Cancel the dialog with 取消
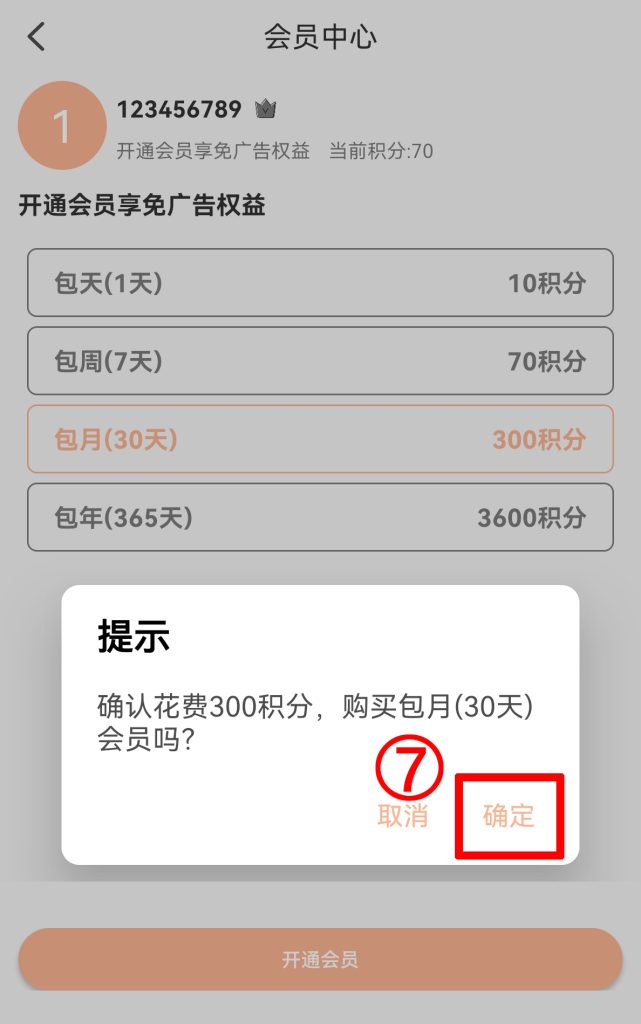The image size is (641, 1024). 402,816
